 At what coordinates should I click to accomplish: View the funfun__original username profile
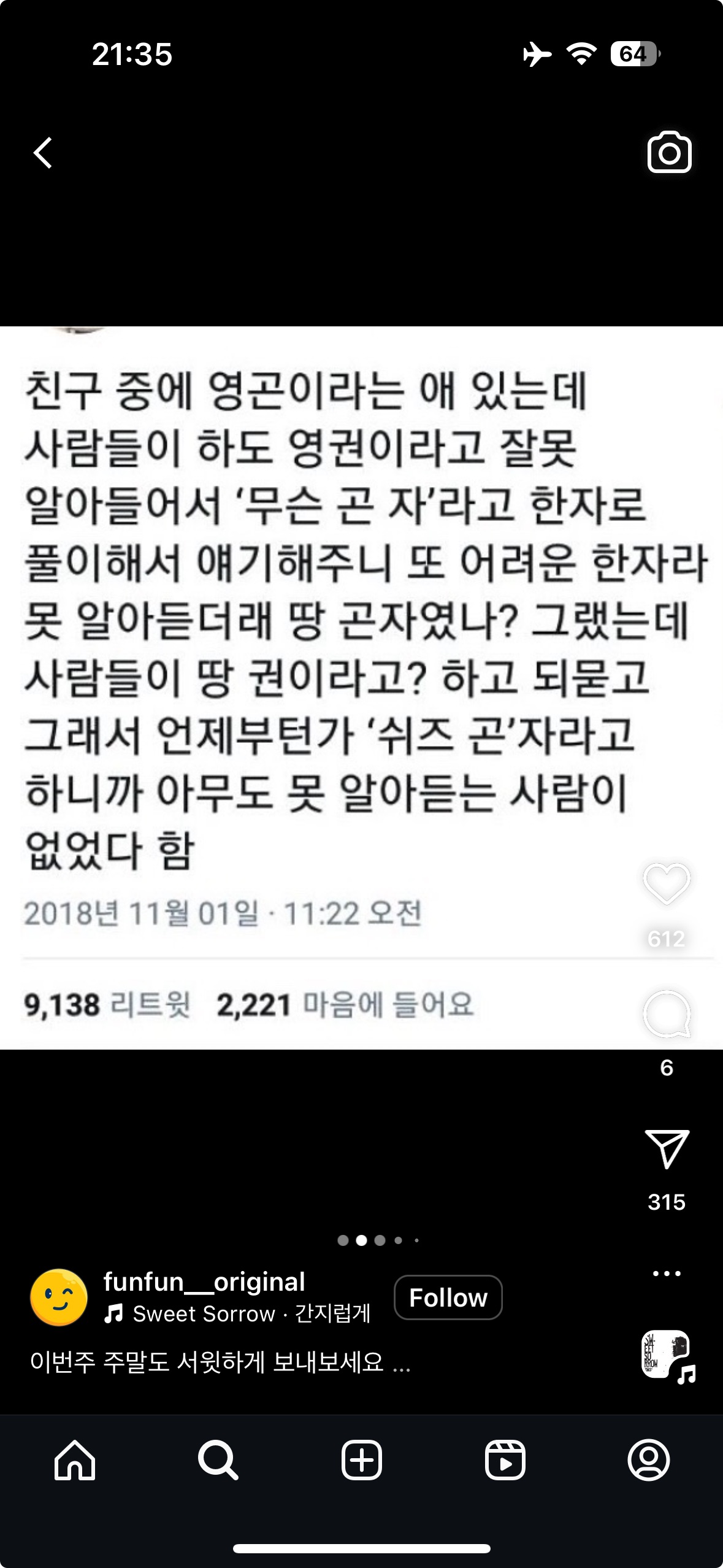click(x=204, y=1282)
